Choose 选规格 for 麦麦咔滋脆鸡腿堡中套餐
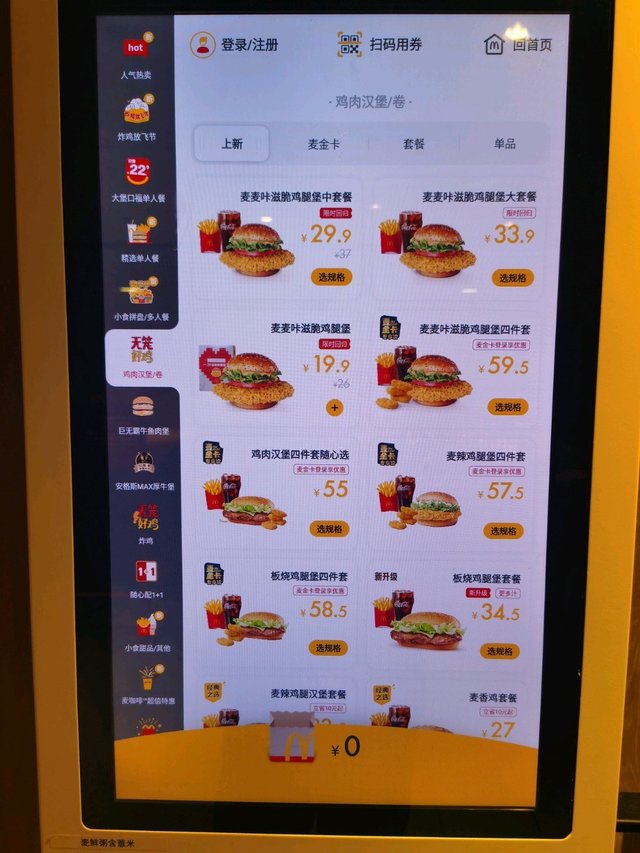The width and height of the screenshot is (640, 853). coord(332,277)
